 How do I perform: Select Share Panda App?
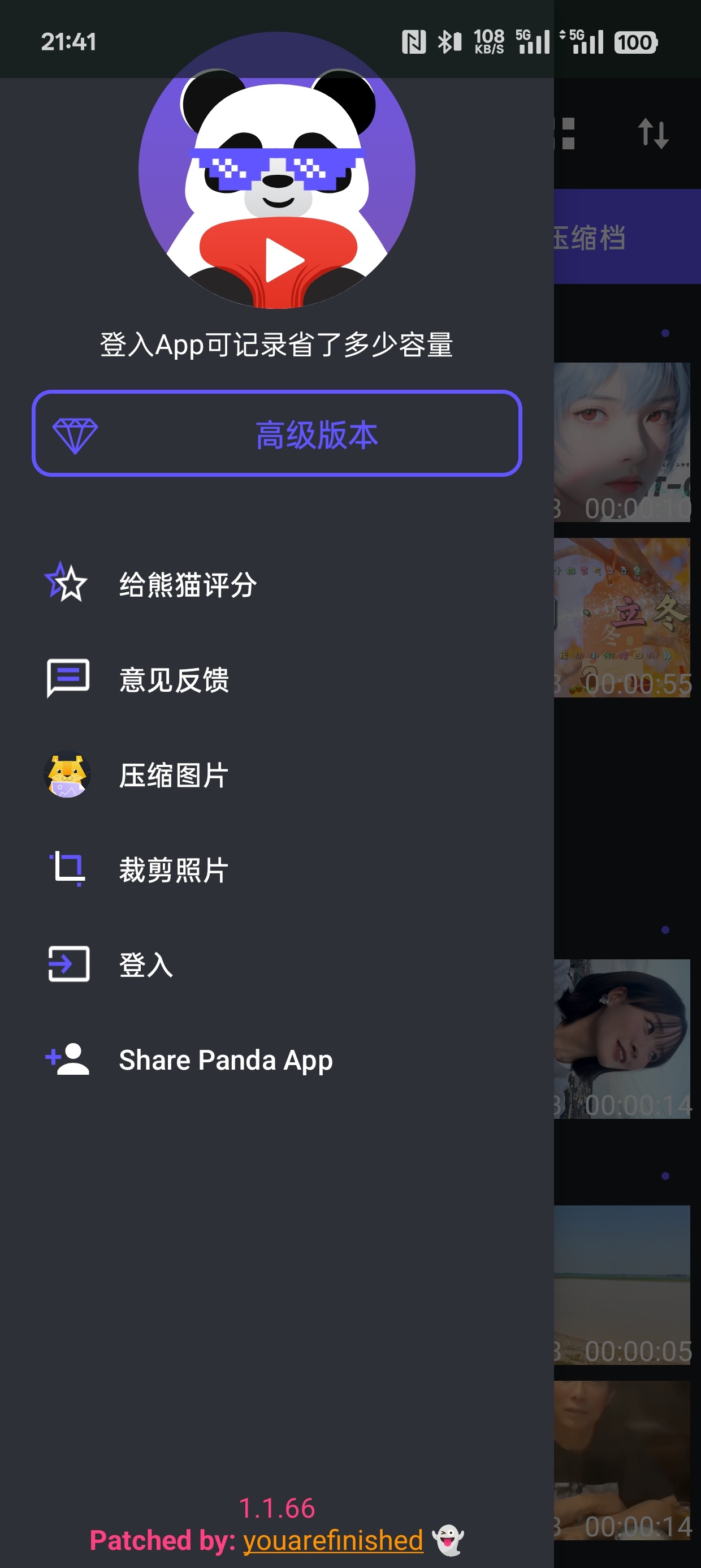pyautogui.click(x=225, y=1059)
